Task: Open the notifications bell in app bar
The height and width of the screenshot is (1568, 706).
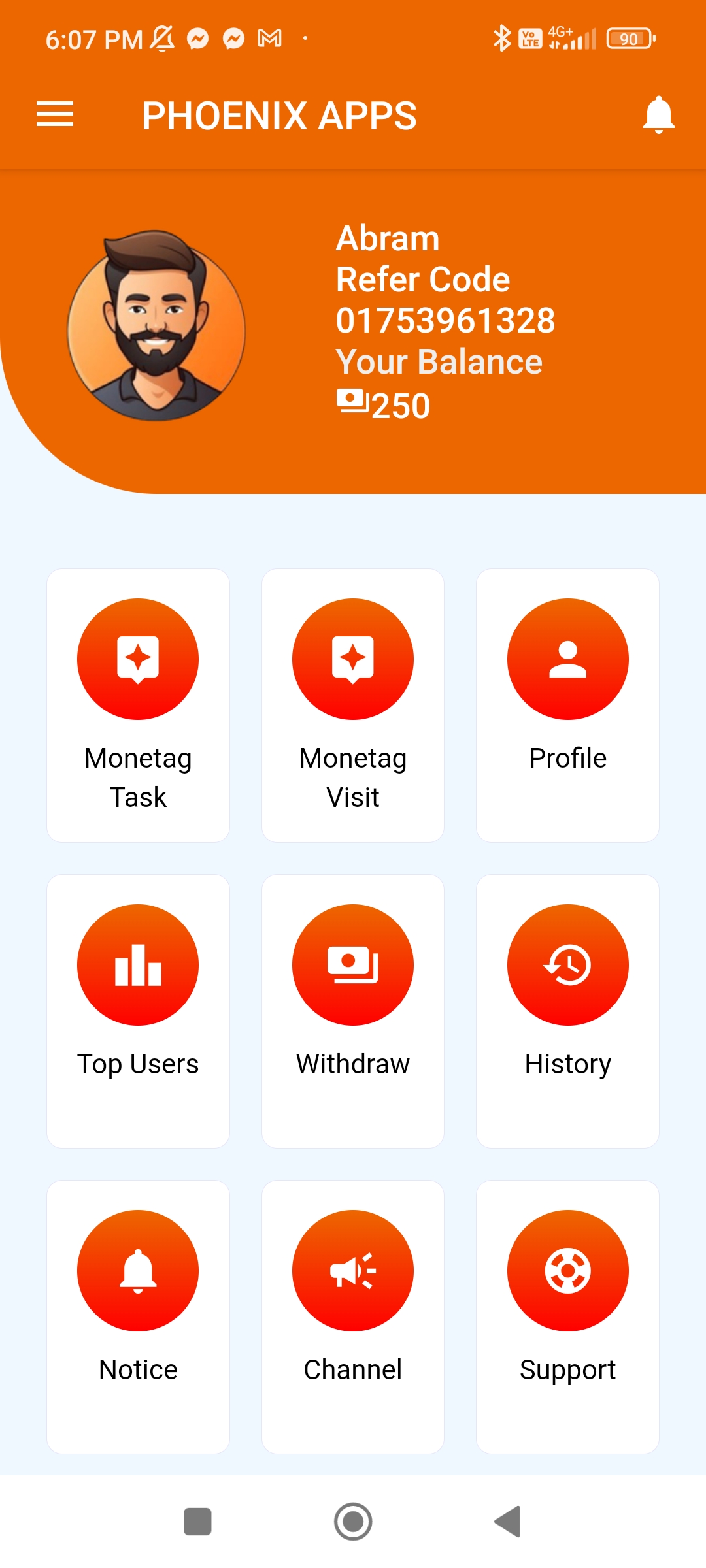Action: [x=658, y=115]
